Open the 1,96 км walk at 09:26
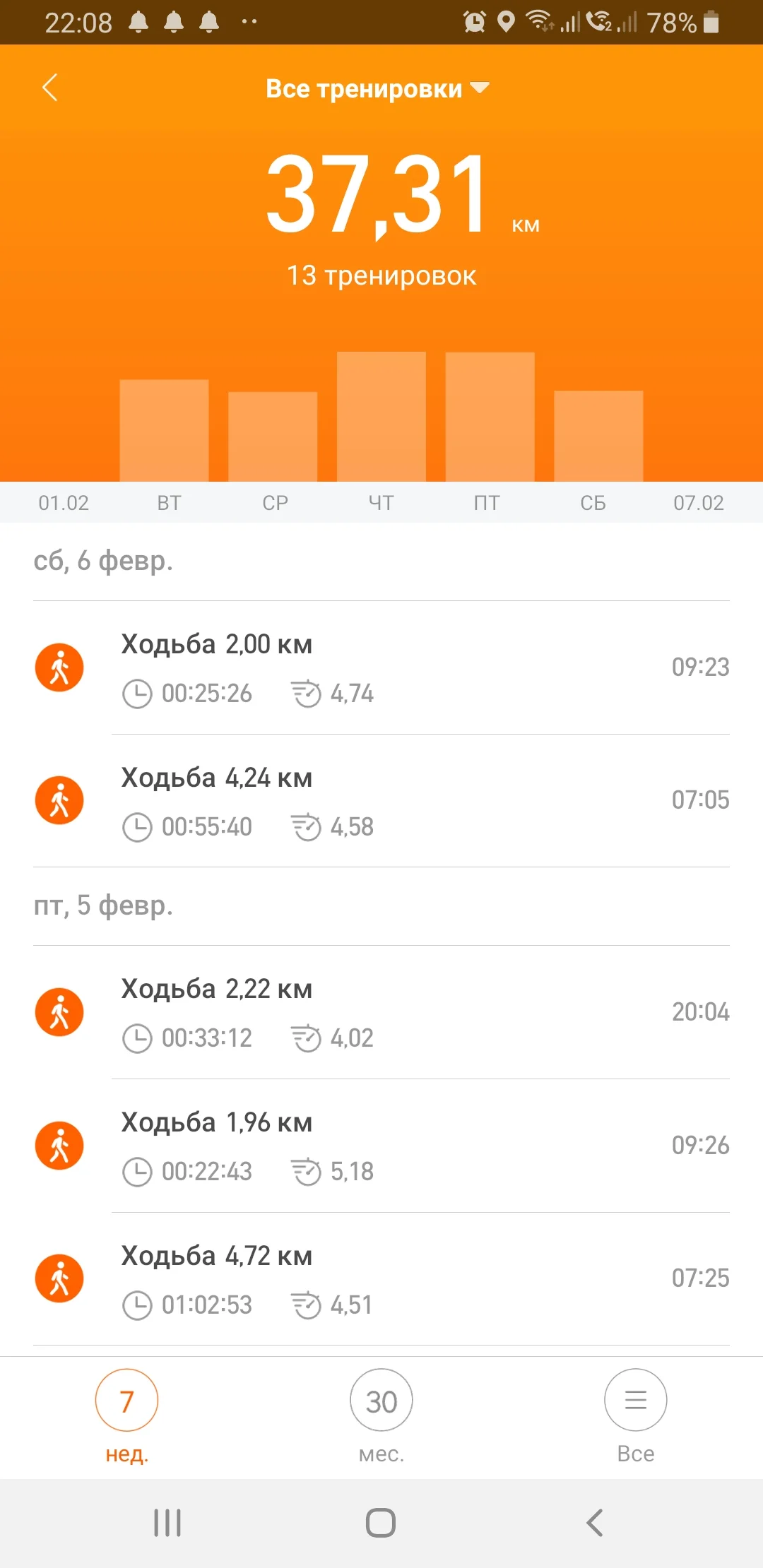Screen dimensions: 763x1568 (x=381, y=1146)
